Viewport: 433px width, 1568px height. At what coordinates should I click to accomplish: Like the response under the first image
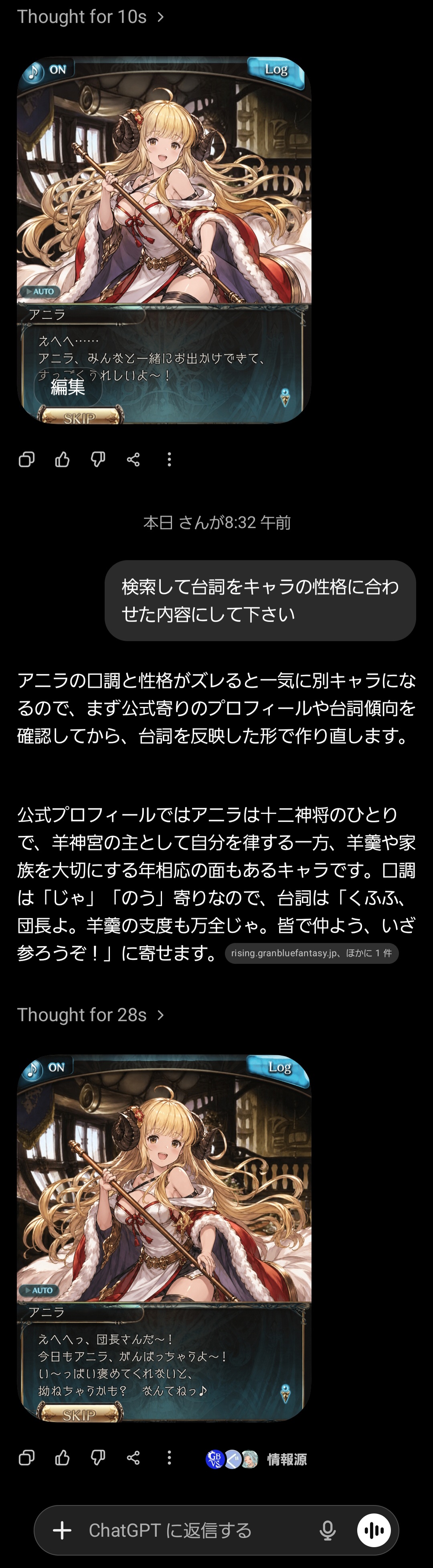[x=62, y=459]
